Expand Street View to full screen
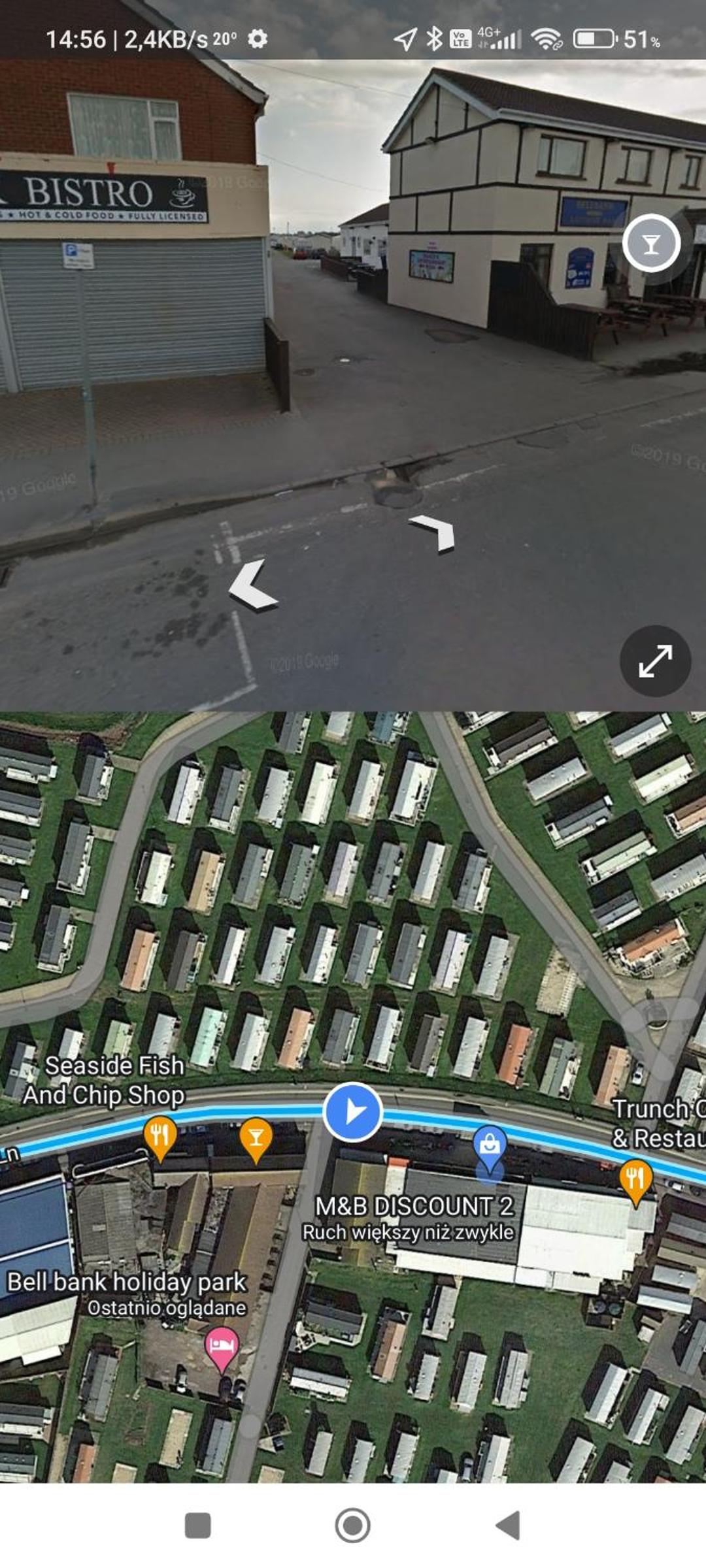Screen dimensions: 706x1568 click(x=655, y=661)
